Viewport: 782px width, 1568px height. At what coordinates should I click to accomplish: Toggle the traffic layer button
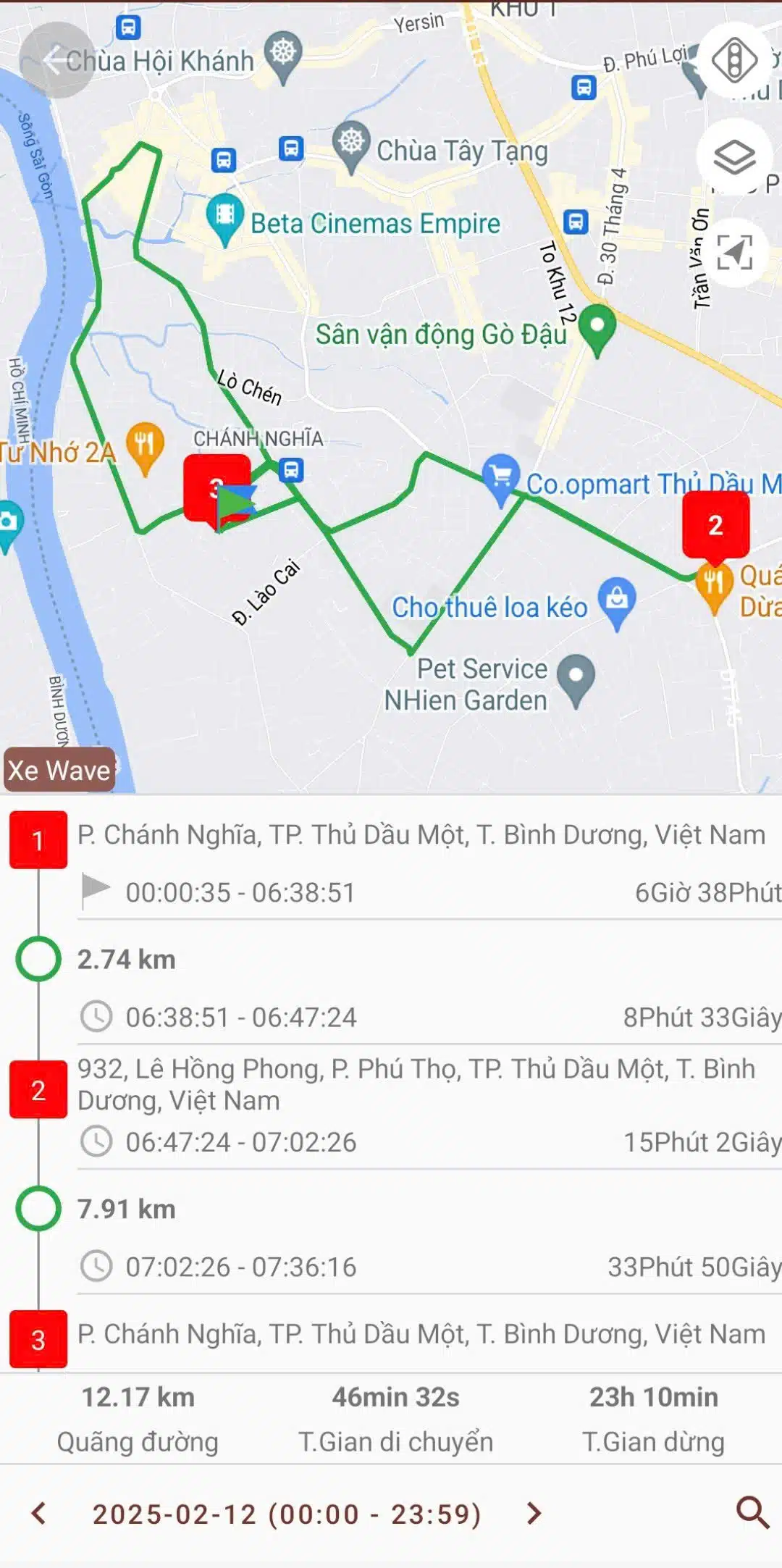click(734, 60)
